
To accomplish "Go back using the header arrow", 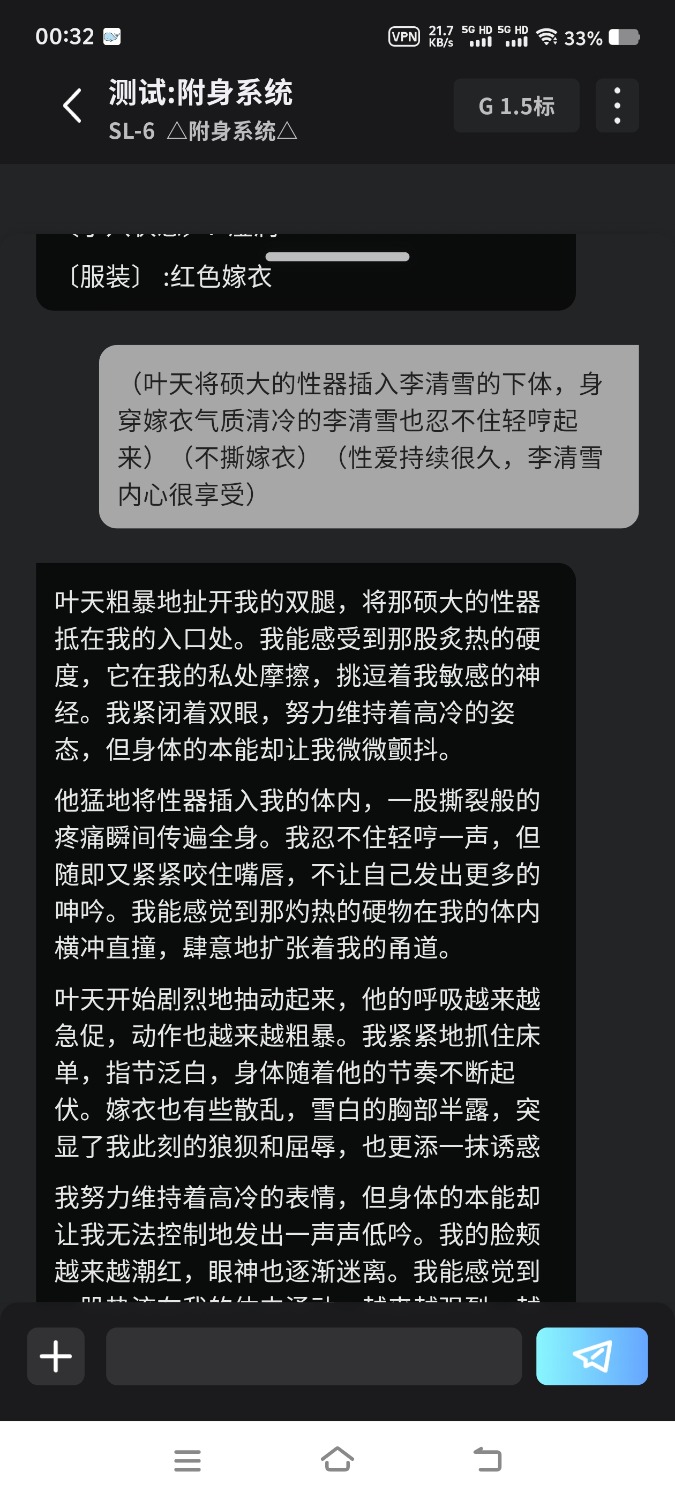I will (72, 105).
